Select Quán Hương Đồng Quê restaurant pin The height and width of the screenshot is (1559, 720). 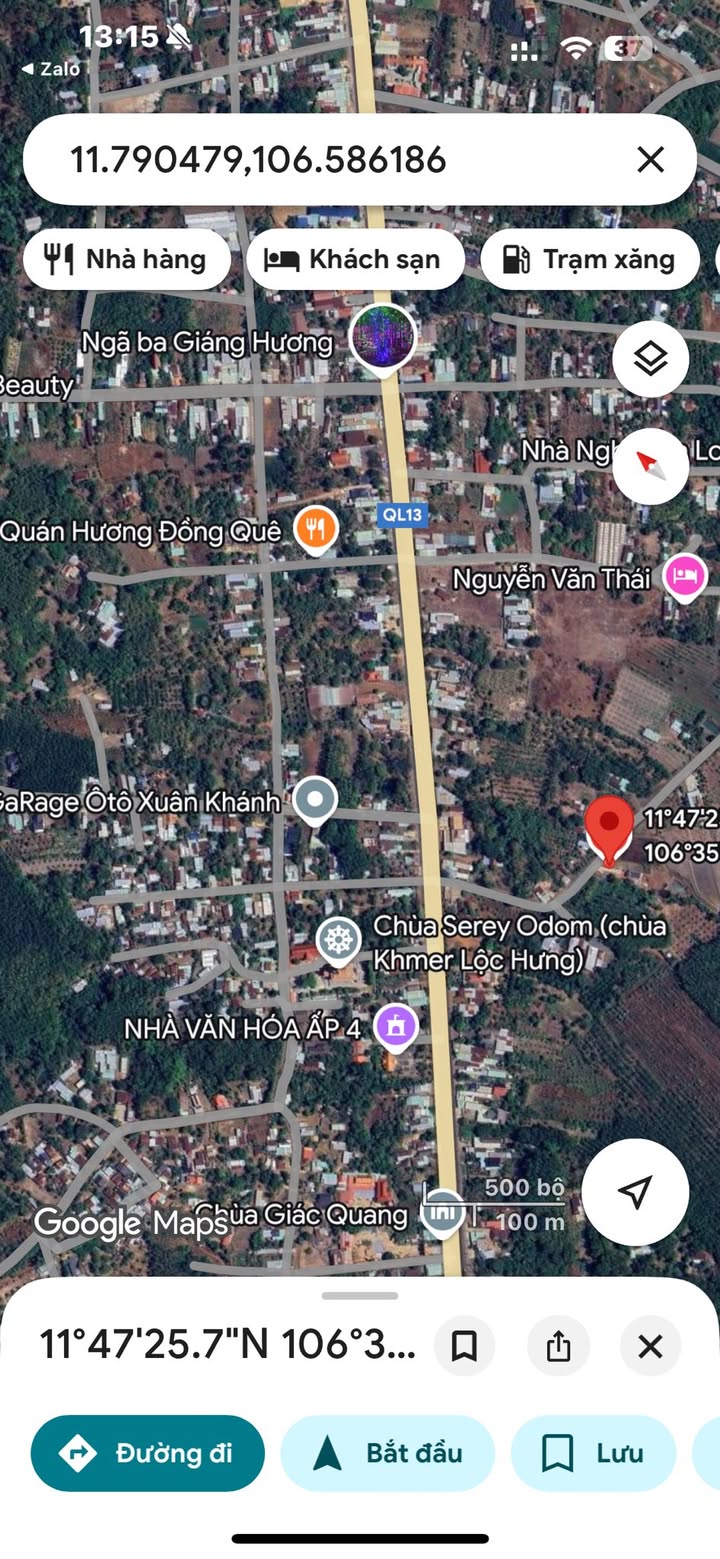point(316,528)
